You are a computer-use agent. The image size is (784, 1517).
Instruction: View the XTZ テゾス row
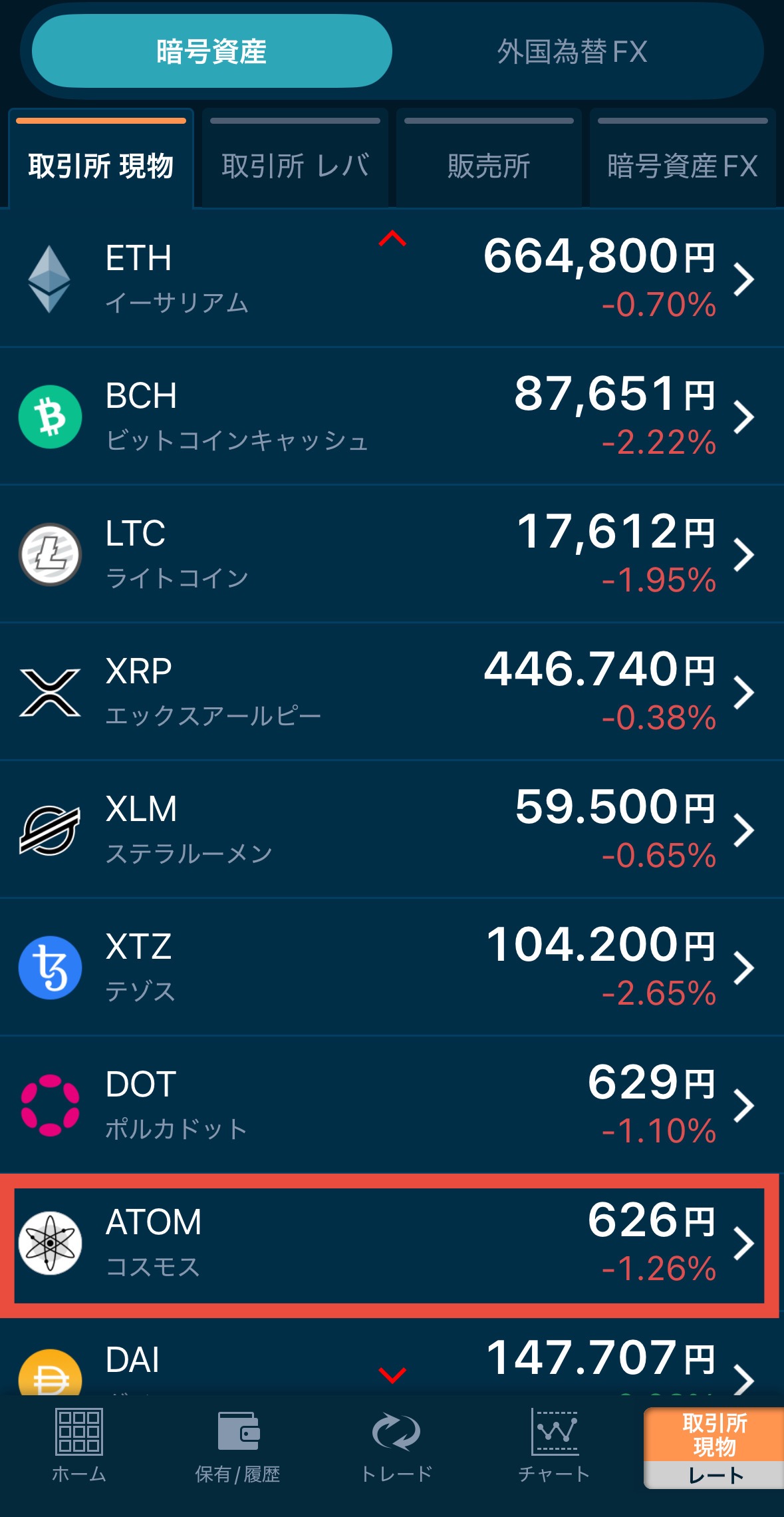[x=392, y=968]
